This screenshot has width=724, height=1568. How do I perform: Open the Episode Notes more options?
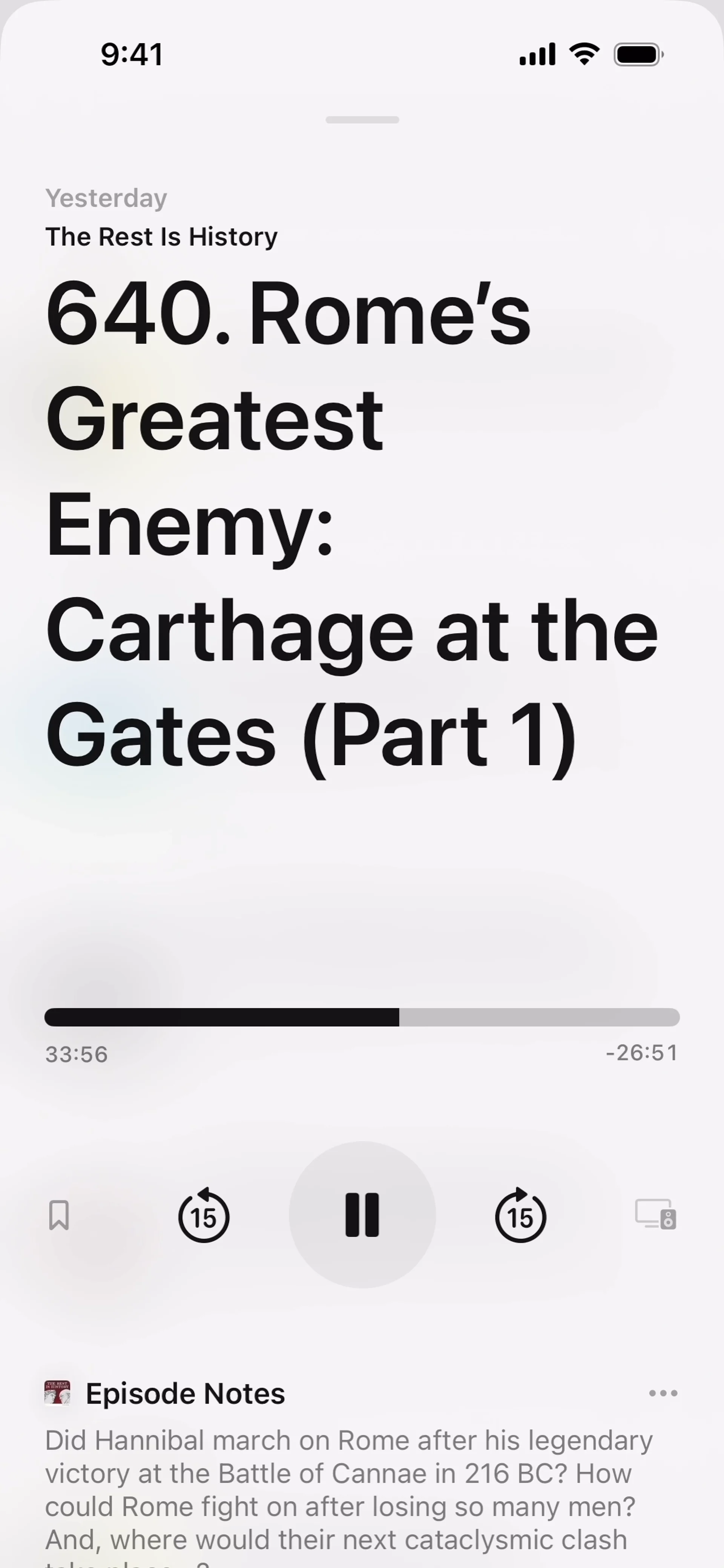coord(663,1393)
